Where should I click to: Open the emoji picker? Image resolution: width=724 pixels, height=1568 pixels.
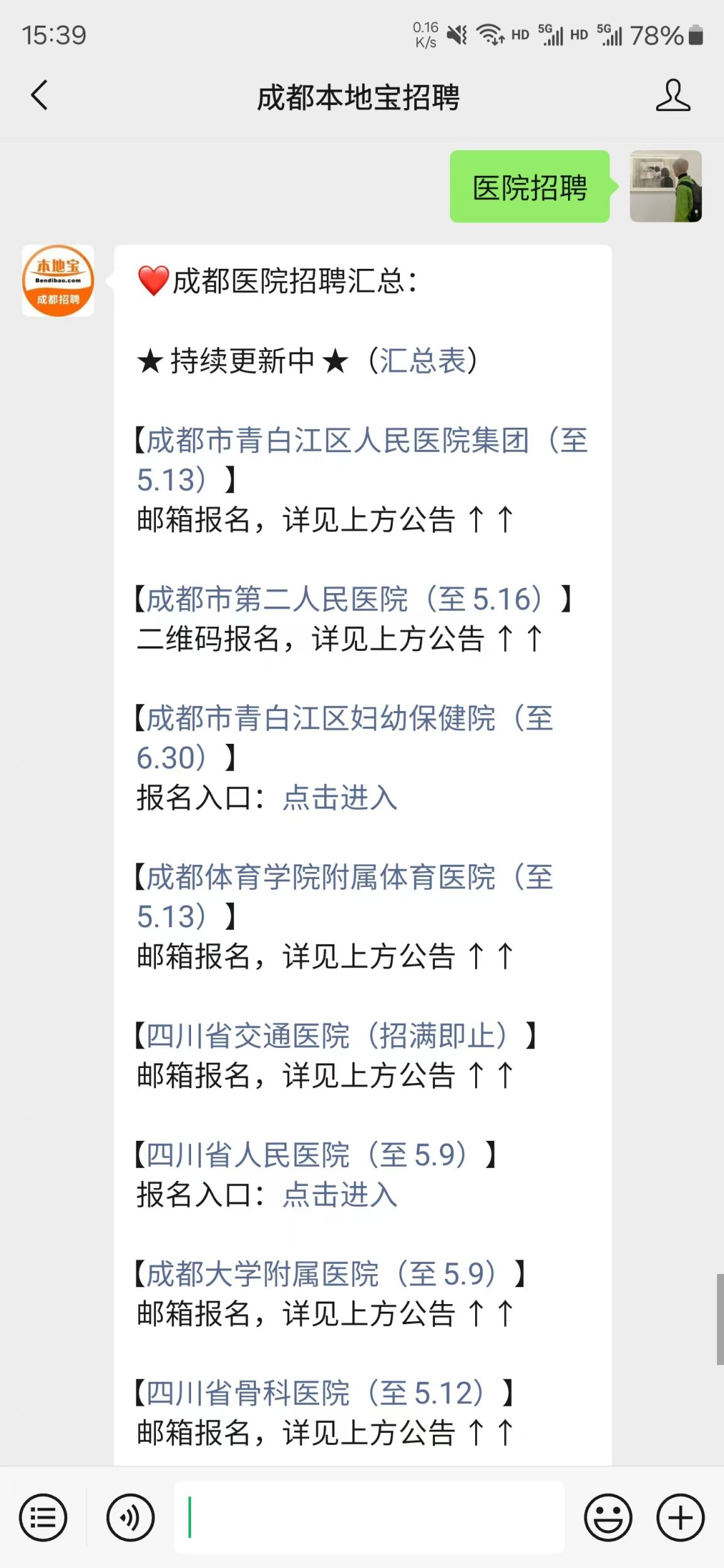(x=608, y=1518)
